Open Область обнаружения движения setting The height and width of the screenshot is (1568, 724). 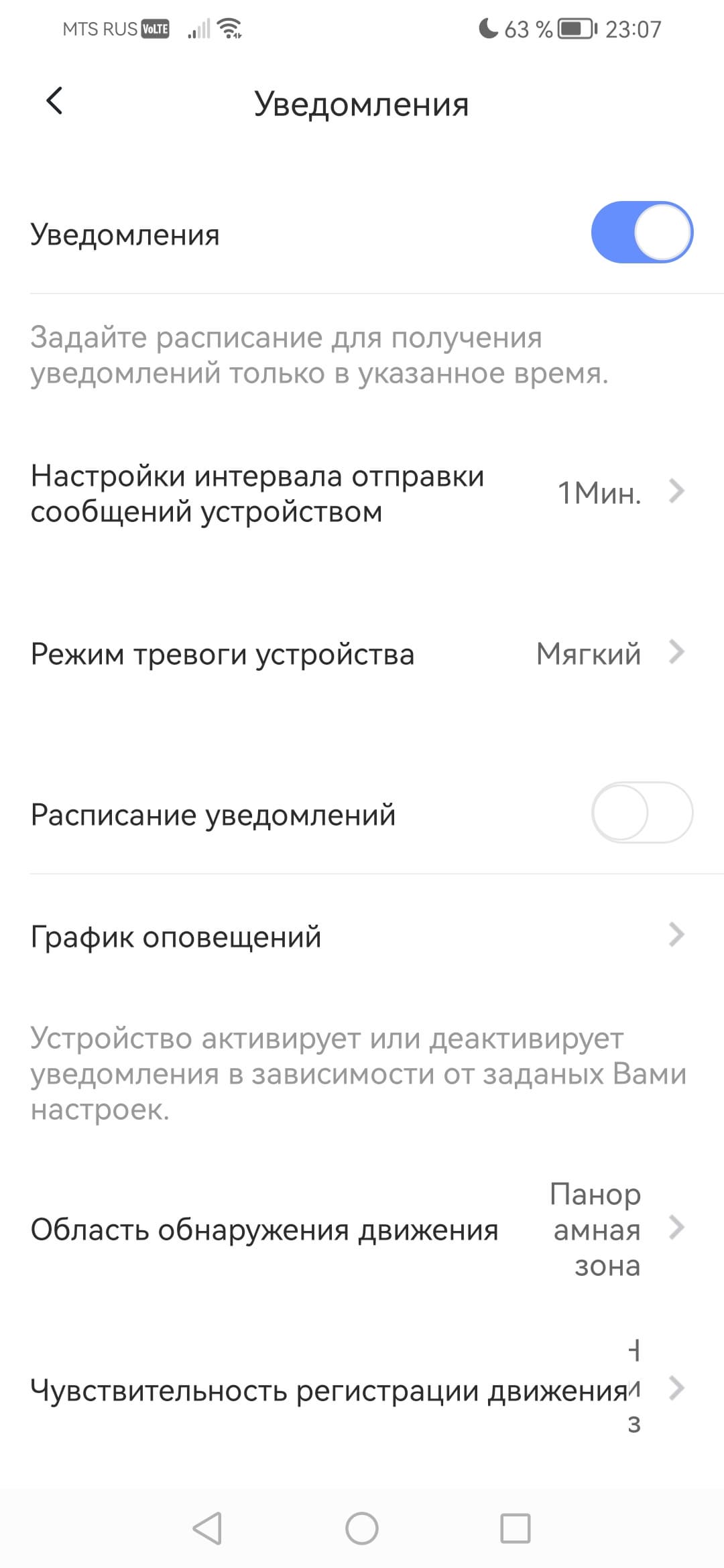[362, 1230]
